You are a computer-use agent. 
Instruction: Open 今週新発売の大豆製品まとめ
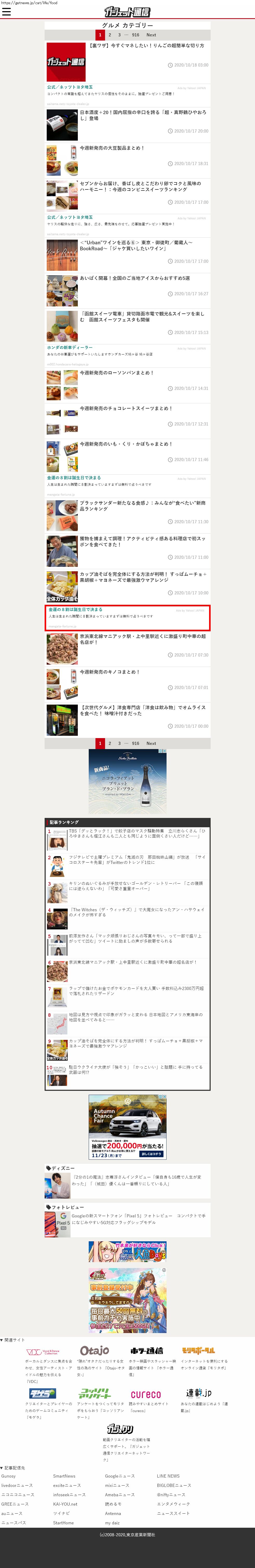(112, 148)
